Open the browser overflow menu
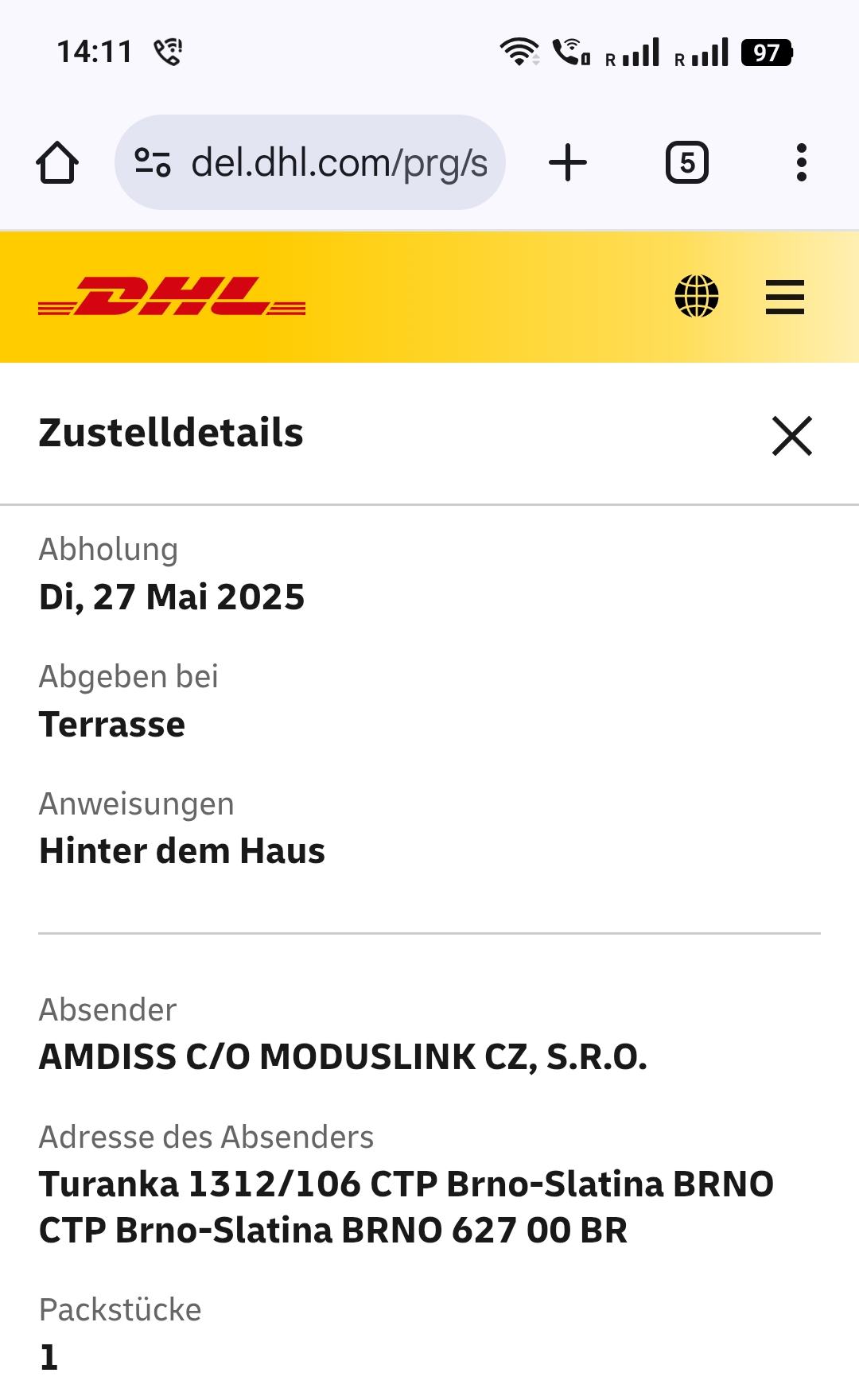 coord(801,163)
